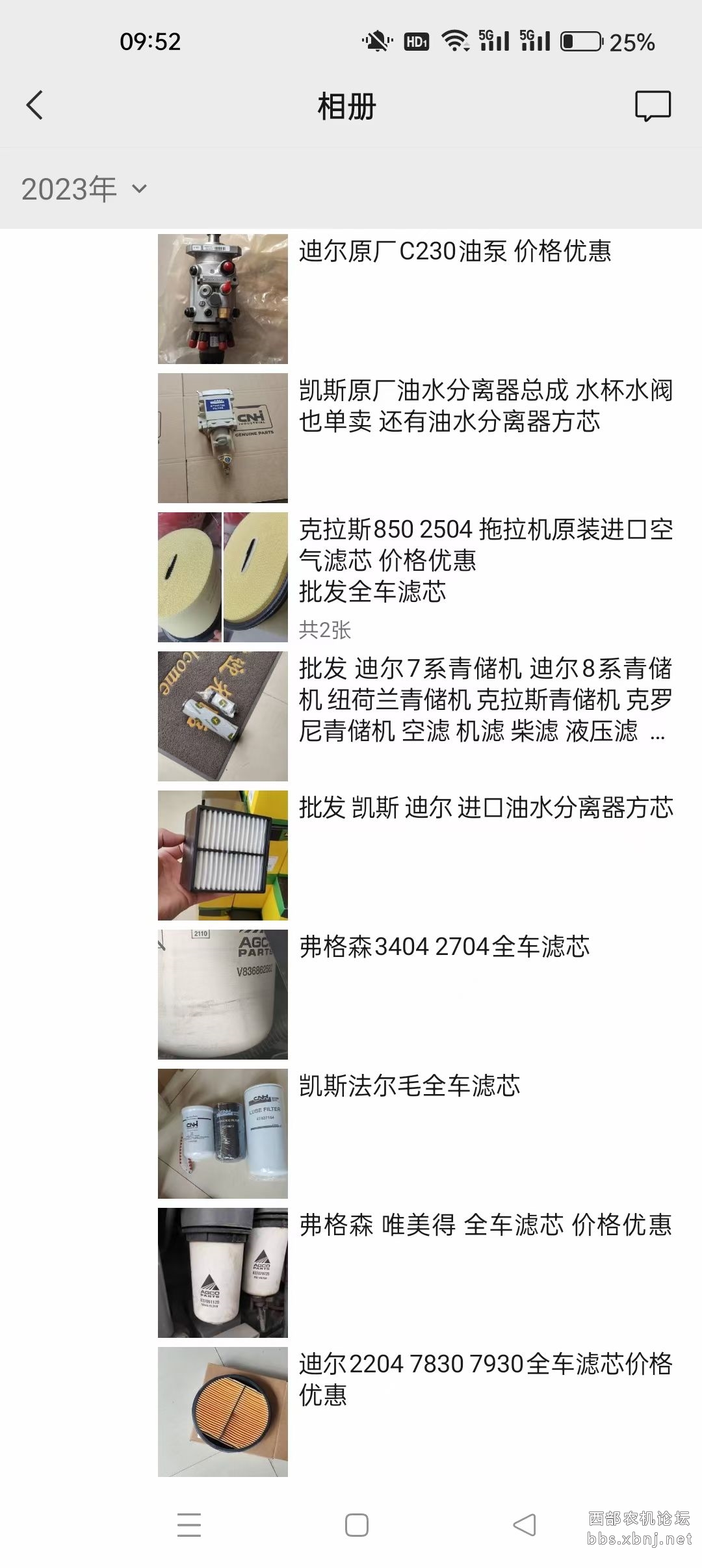The image size is (702, 1568).
Task: Open recent apps from the navigation bar
Action: pos(189,1525)
